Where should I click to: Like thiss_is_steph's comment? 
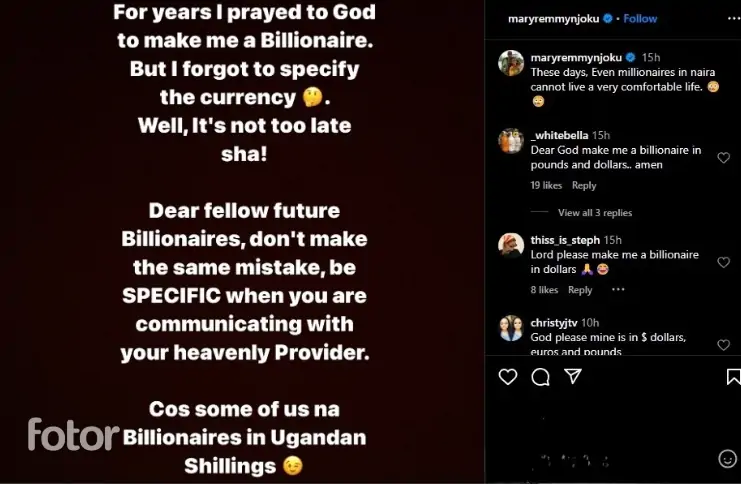(x=724, y=262)
